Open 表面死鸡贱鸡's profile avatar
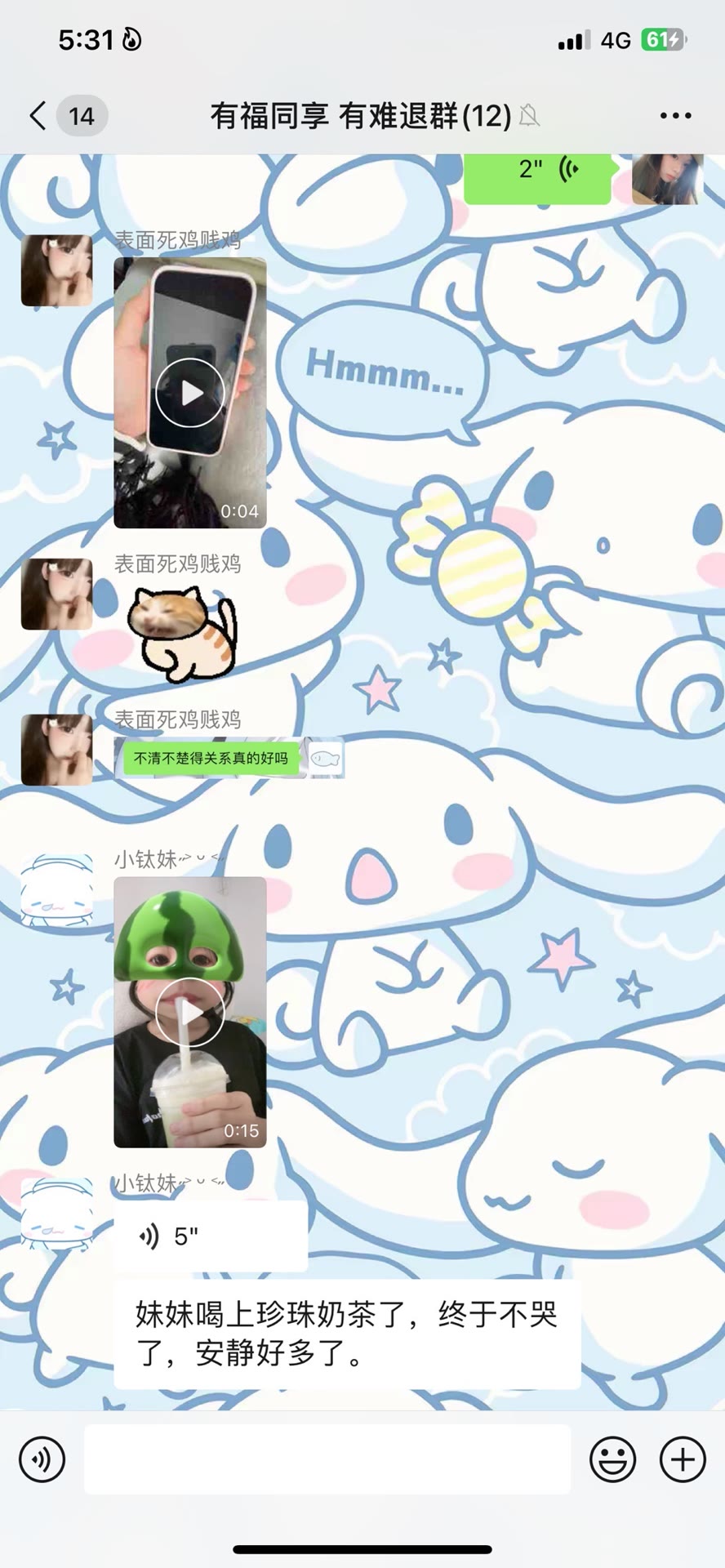The width and height of the screenshot is (725, 1568). (x=56, y=270)
